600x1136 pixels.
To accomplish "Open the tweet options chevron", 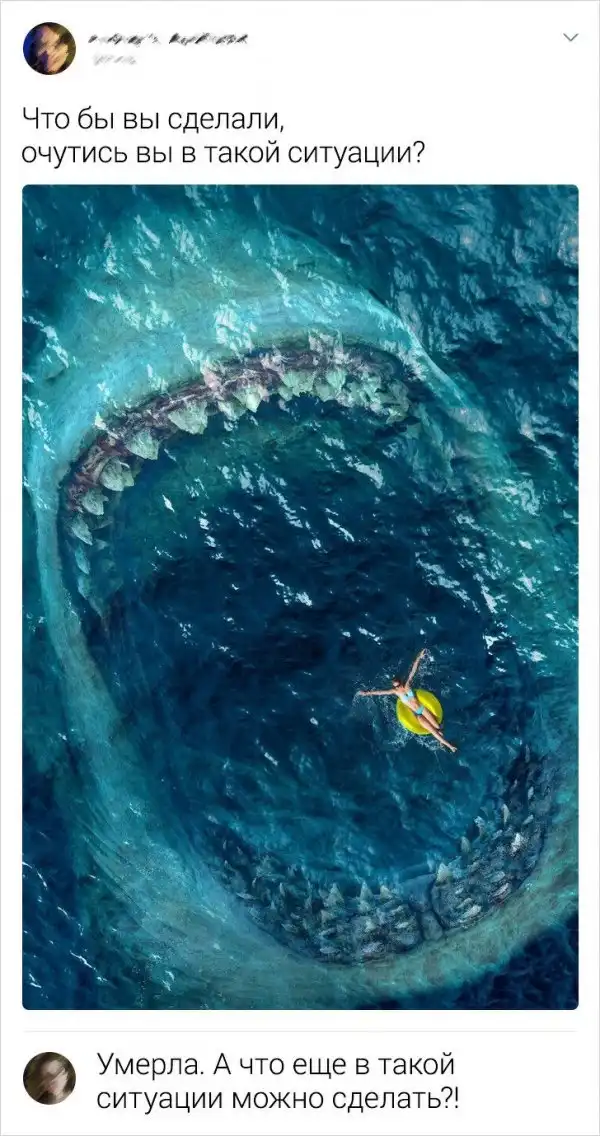I will pyautogui.click(x=570, y=39).
